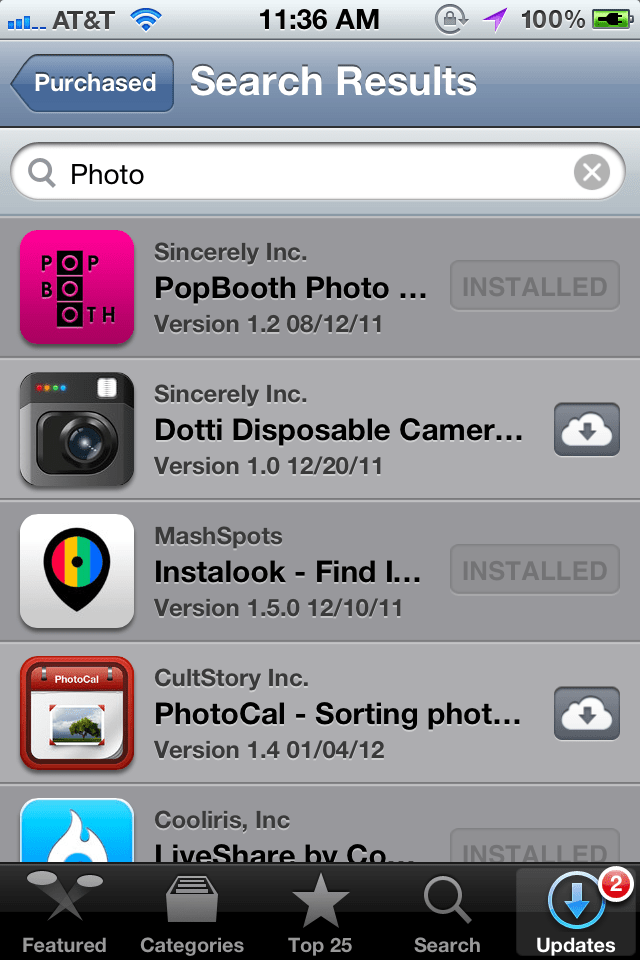Download Dotti Disposable Camera from cloud
Screen dimensions: 640x960
tap(587, 430)
